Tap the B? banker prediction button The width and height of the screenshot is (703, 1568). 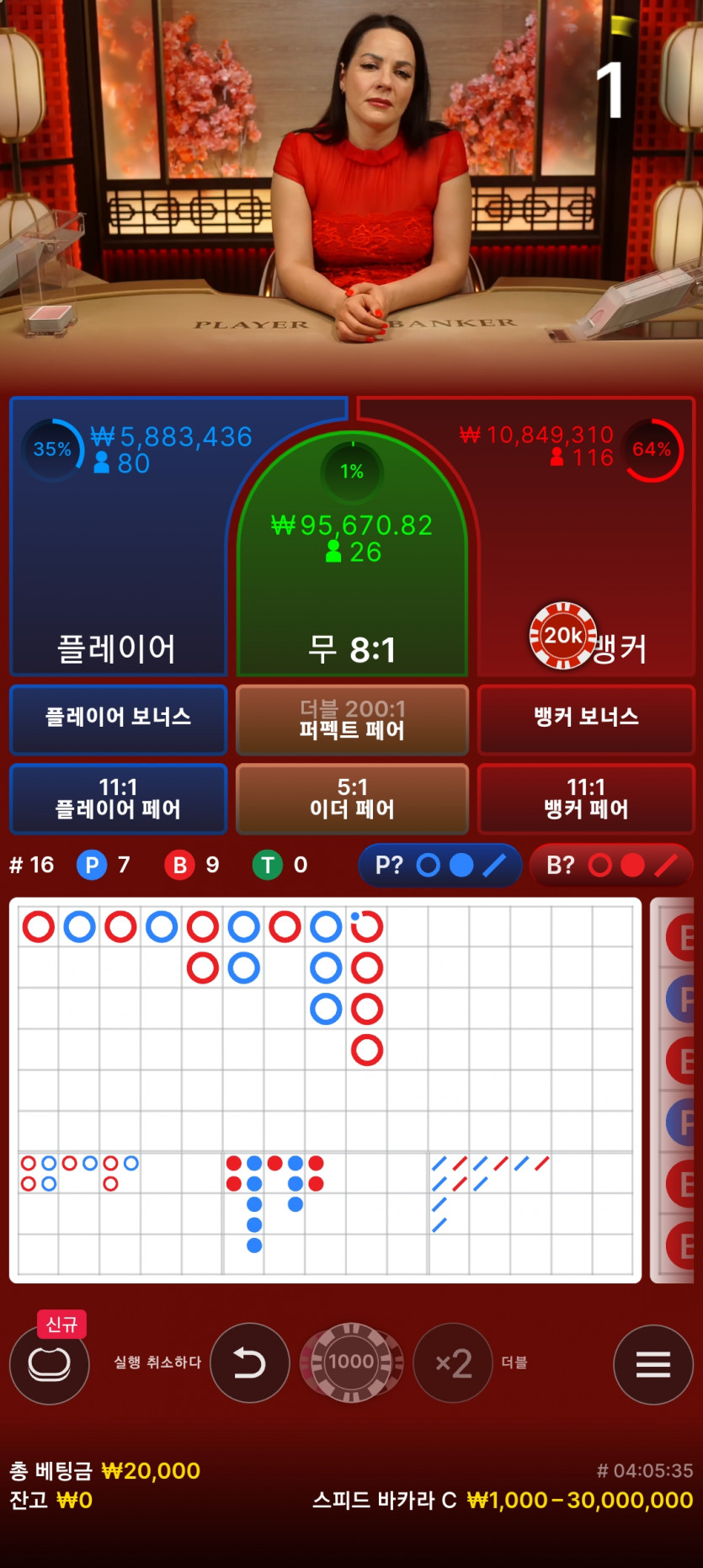tap(611, 865)
